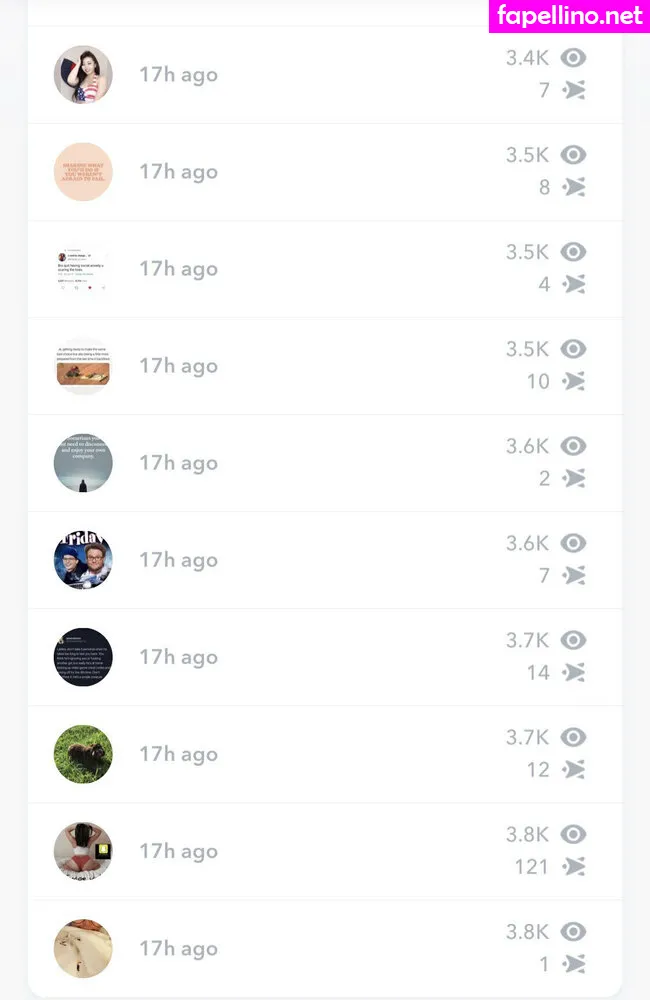Viewport: 650px width, 1000px height.
Task: Open the beige snap with 1 screenshot
Action: 83,948
